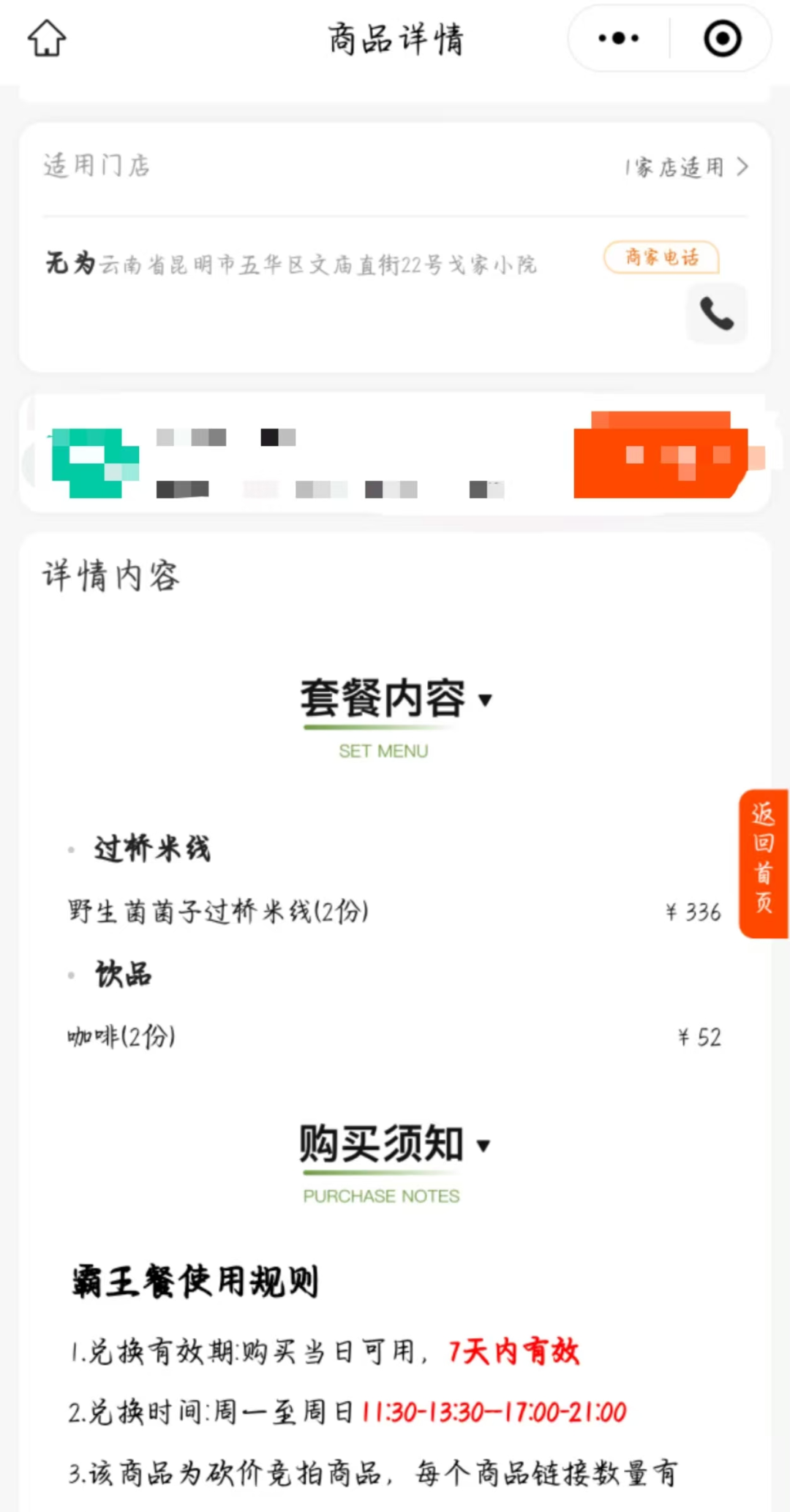Open the 详情内容 section header
This screenshot has height=1512, width=790.
[x=110, y=577]
